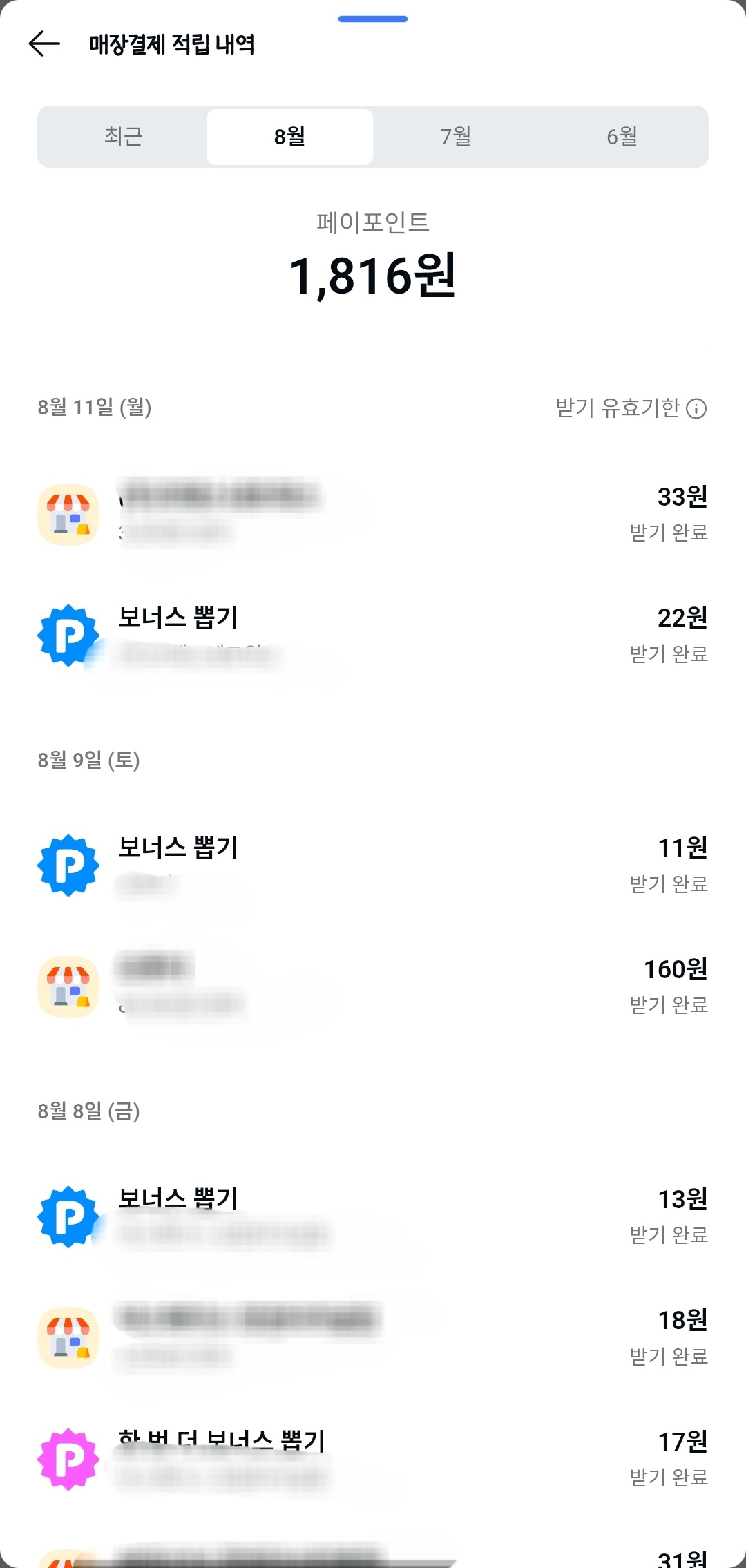
Task: Open the 22원 보너스 뽑기 entry
Action: click(373, 635)
